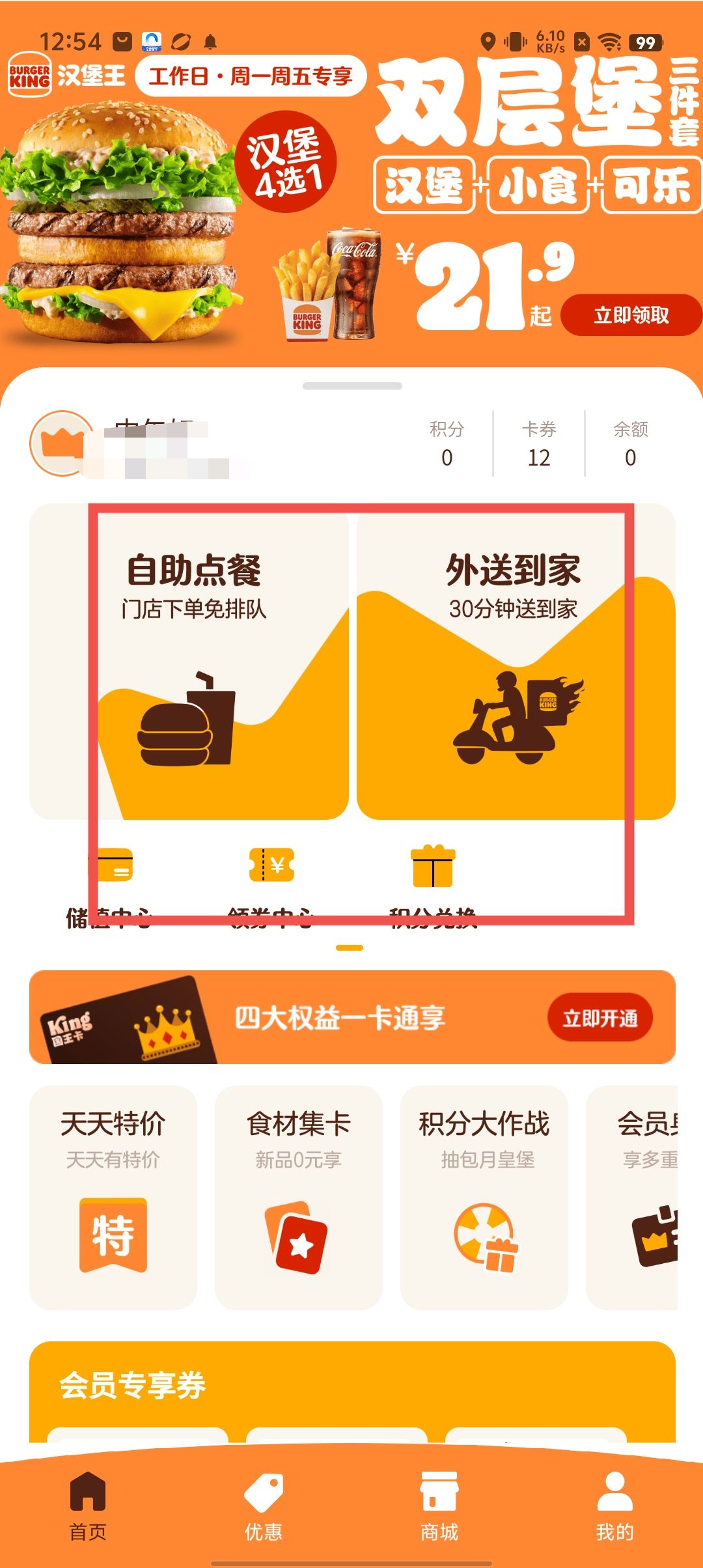Tap the crown profile avatar
The height and width of the screenshot is (1568, 703).
pyautogui.click(x=62, y=443)
